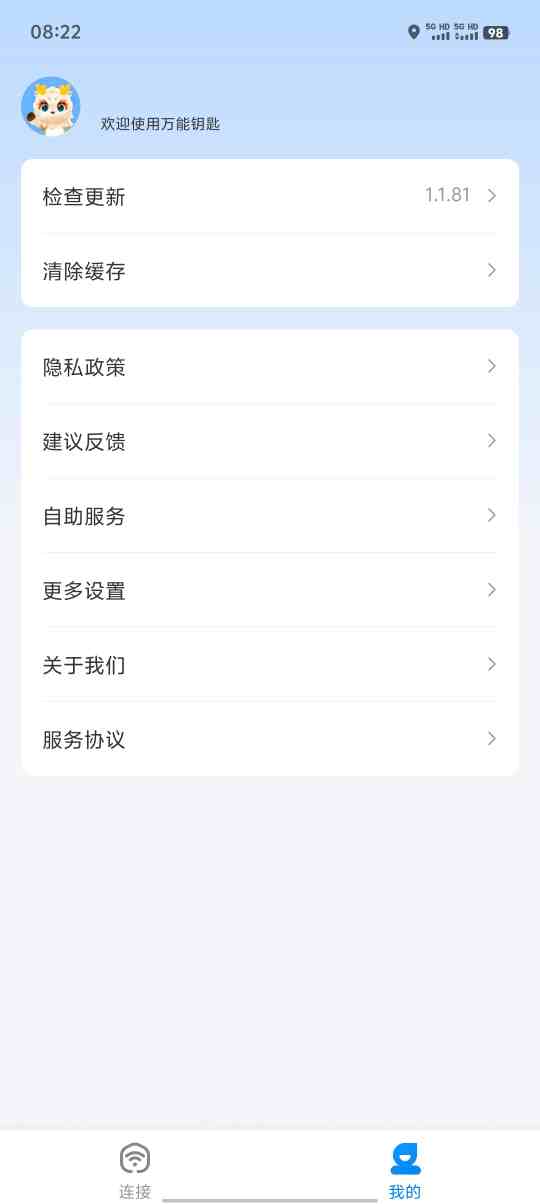The height and width of the screenshot is (1204, 540).
Task: Switch to the 连接 tab
Action: pyautogui.click(x=135, y=1170)
